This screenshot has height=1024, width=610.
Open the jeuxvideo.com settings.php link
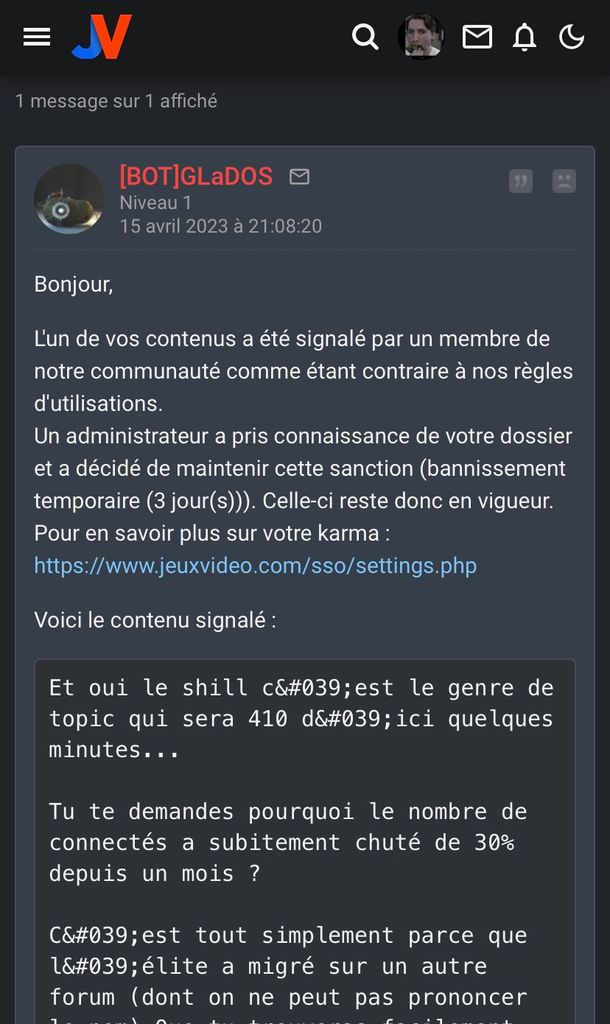click(x=255, y=566)
